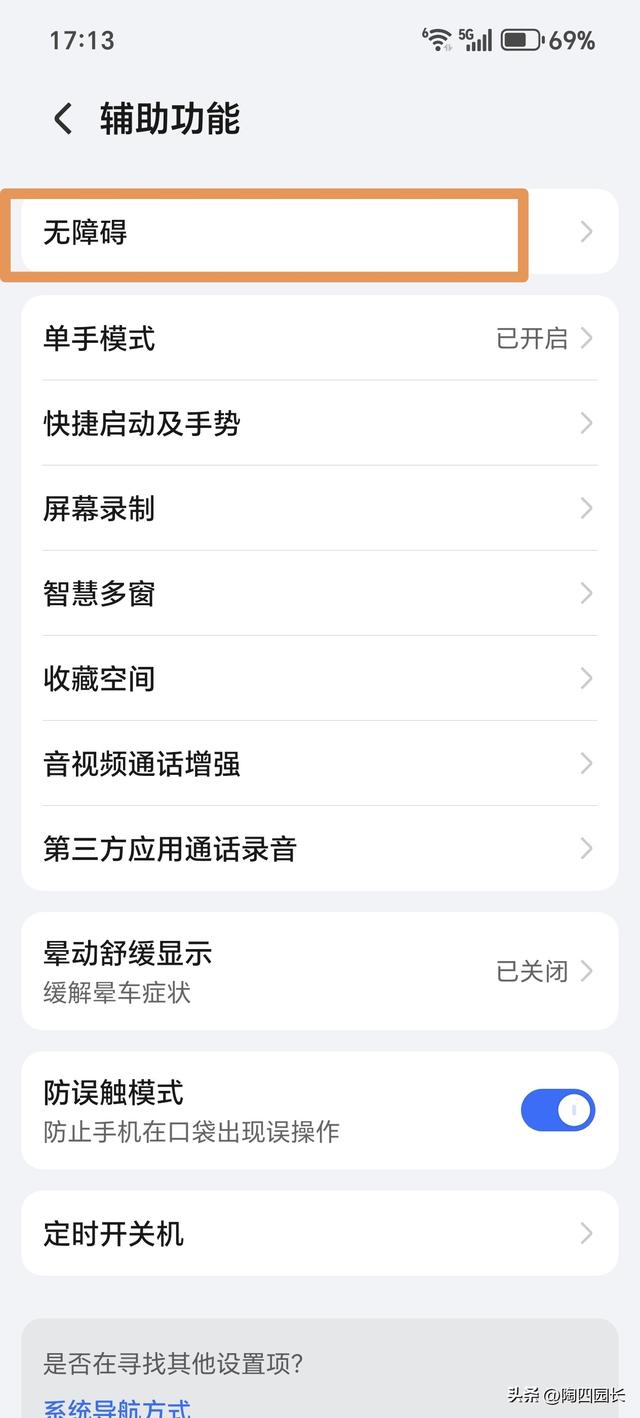
Task: Open 音视频通话增强 settings
Action: [x=319, y=763]
